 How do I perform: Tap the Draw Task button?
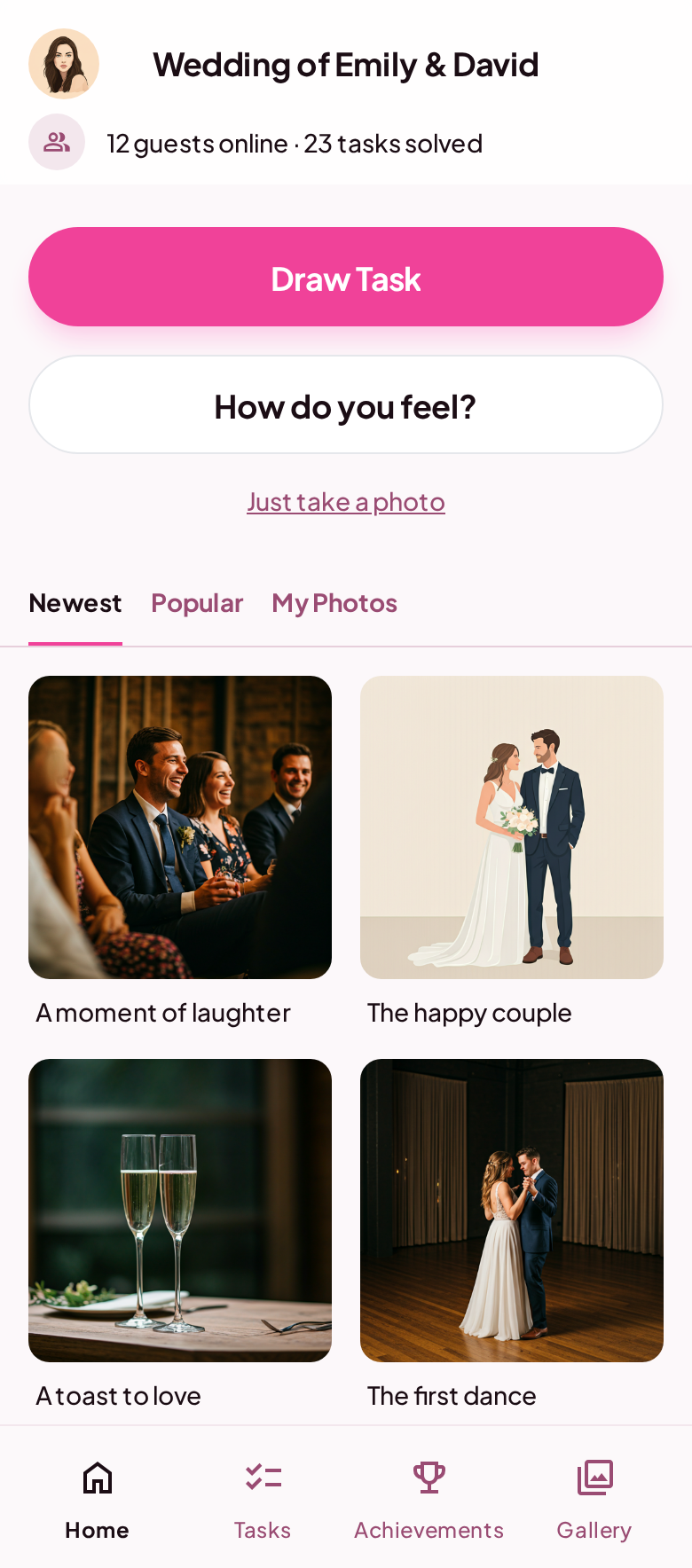346,277
